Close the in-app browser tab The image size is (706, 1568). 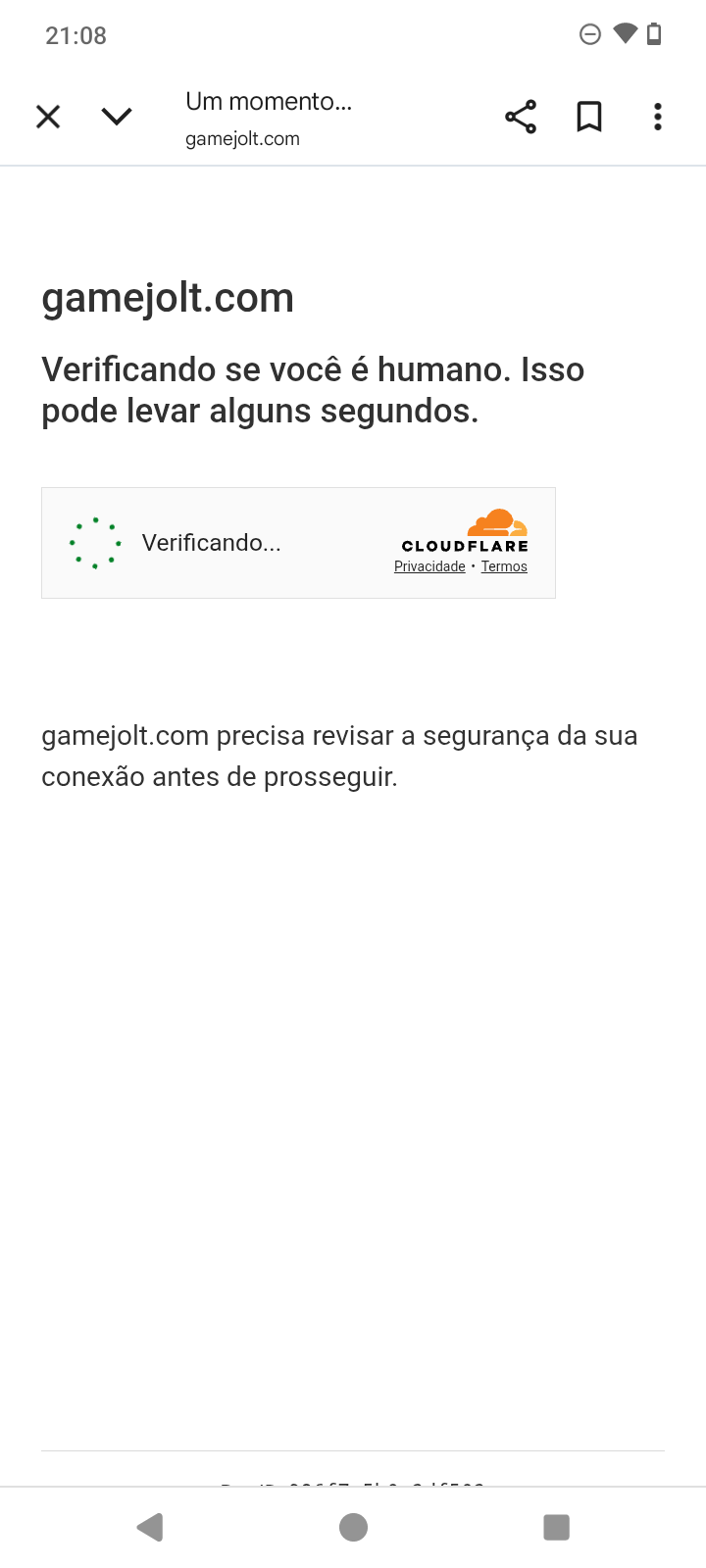[x=48, y=117]
